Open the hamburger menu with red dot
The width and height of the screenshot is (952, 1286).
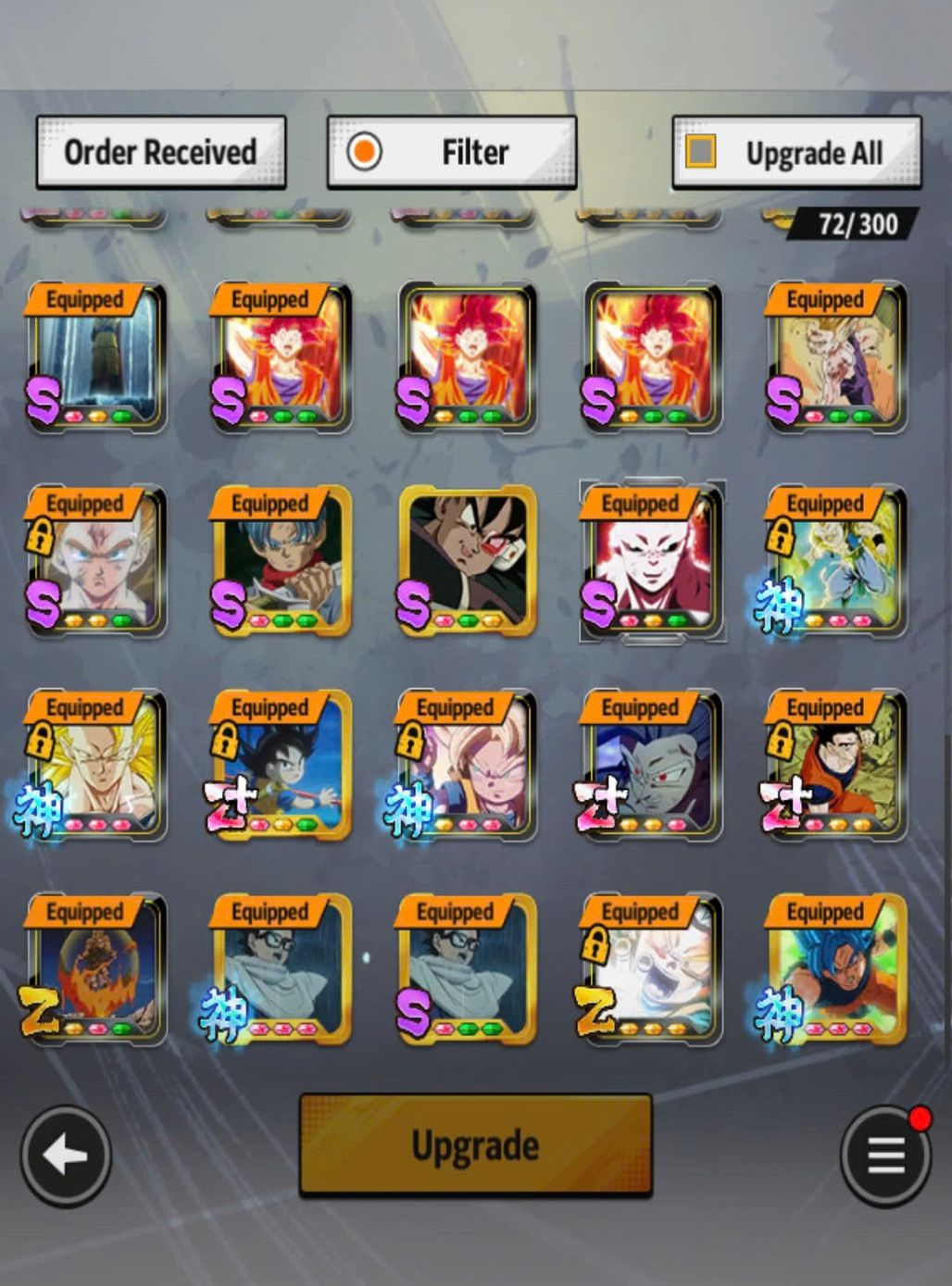pos(885,1155)
